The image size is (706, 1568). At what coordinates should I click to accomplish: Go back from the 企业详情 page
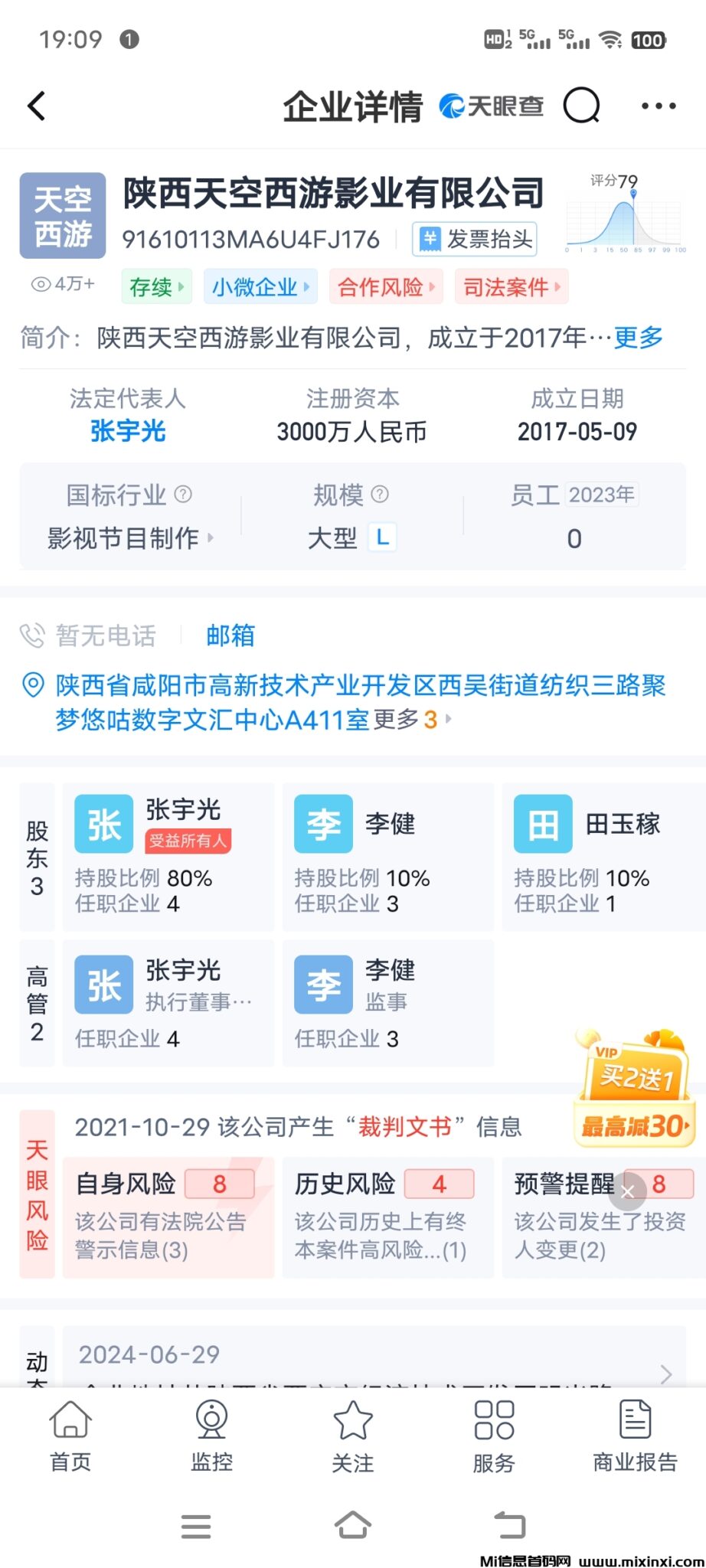pos(37,106)
